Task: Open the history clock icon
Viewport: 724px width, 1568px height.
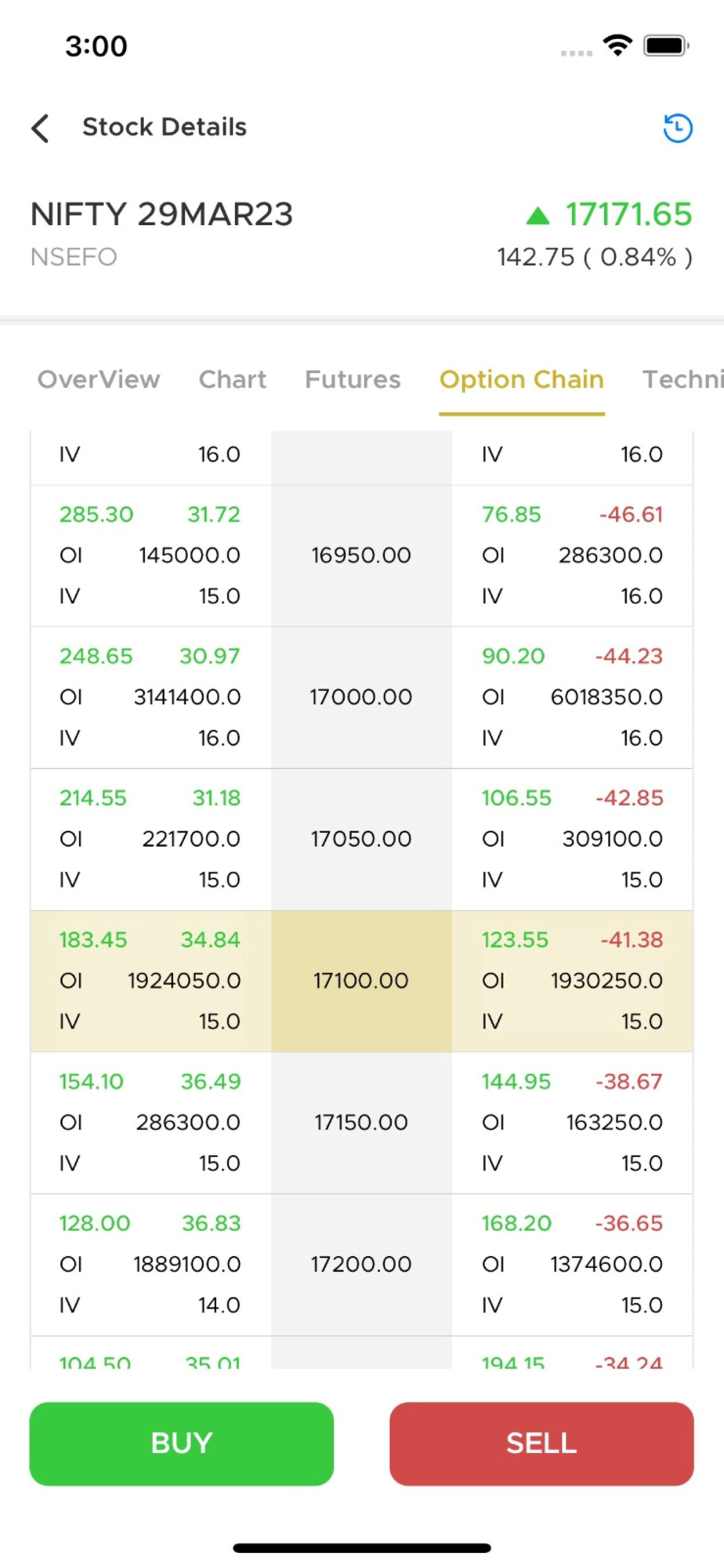Action: tap(677, 128)
